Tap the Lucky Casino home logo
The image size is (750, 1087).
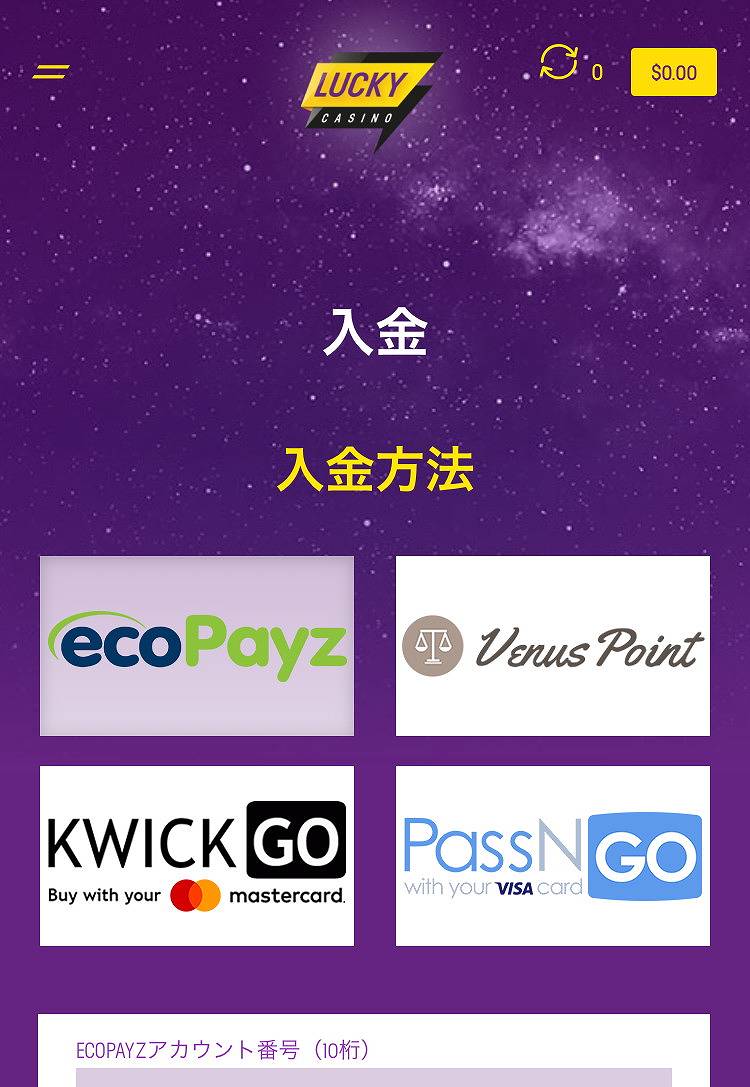[371, 97]
